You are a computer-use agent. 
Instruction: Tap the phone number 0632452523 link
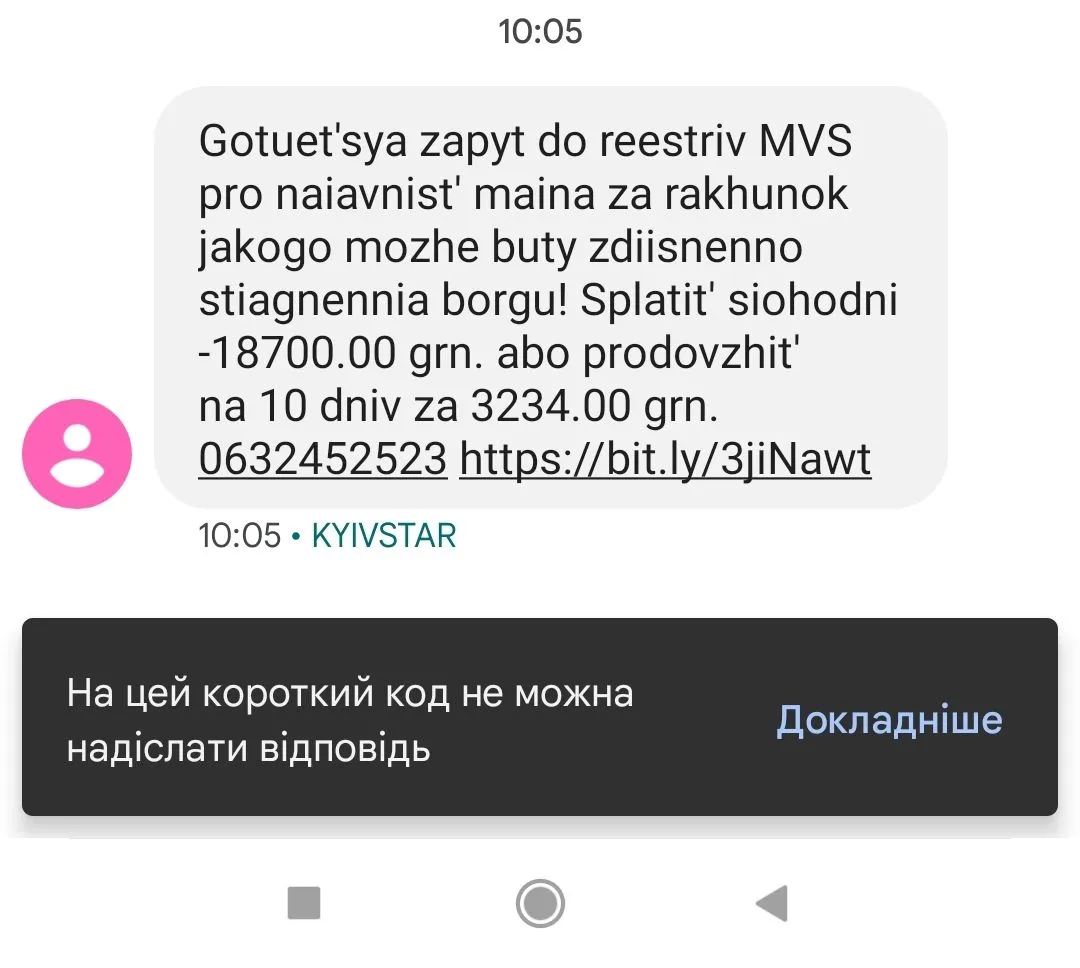coord(322,460)
